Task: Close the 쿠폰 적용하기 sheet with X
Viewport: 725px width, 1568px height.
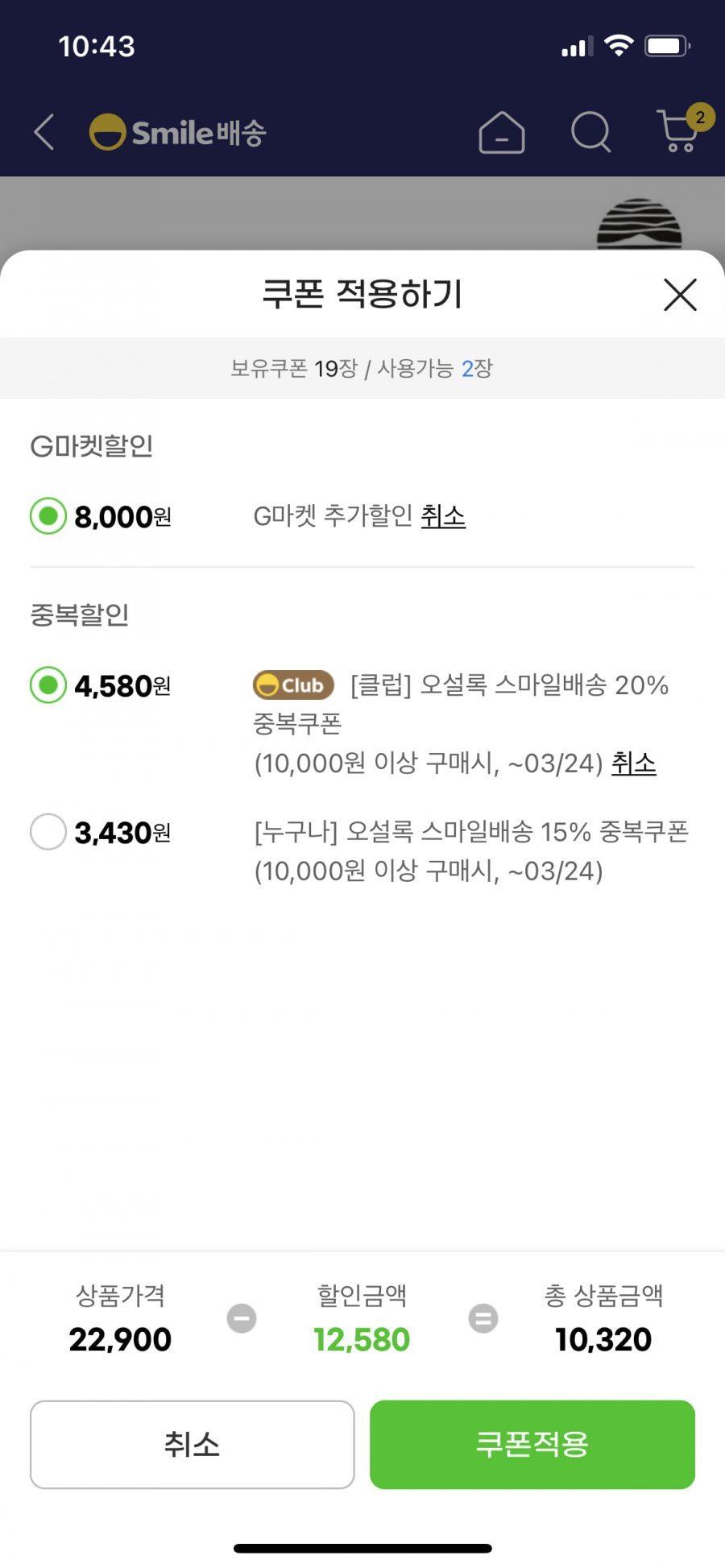Action: pos(680,295)
